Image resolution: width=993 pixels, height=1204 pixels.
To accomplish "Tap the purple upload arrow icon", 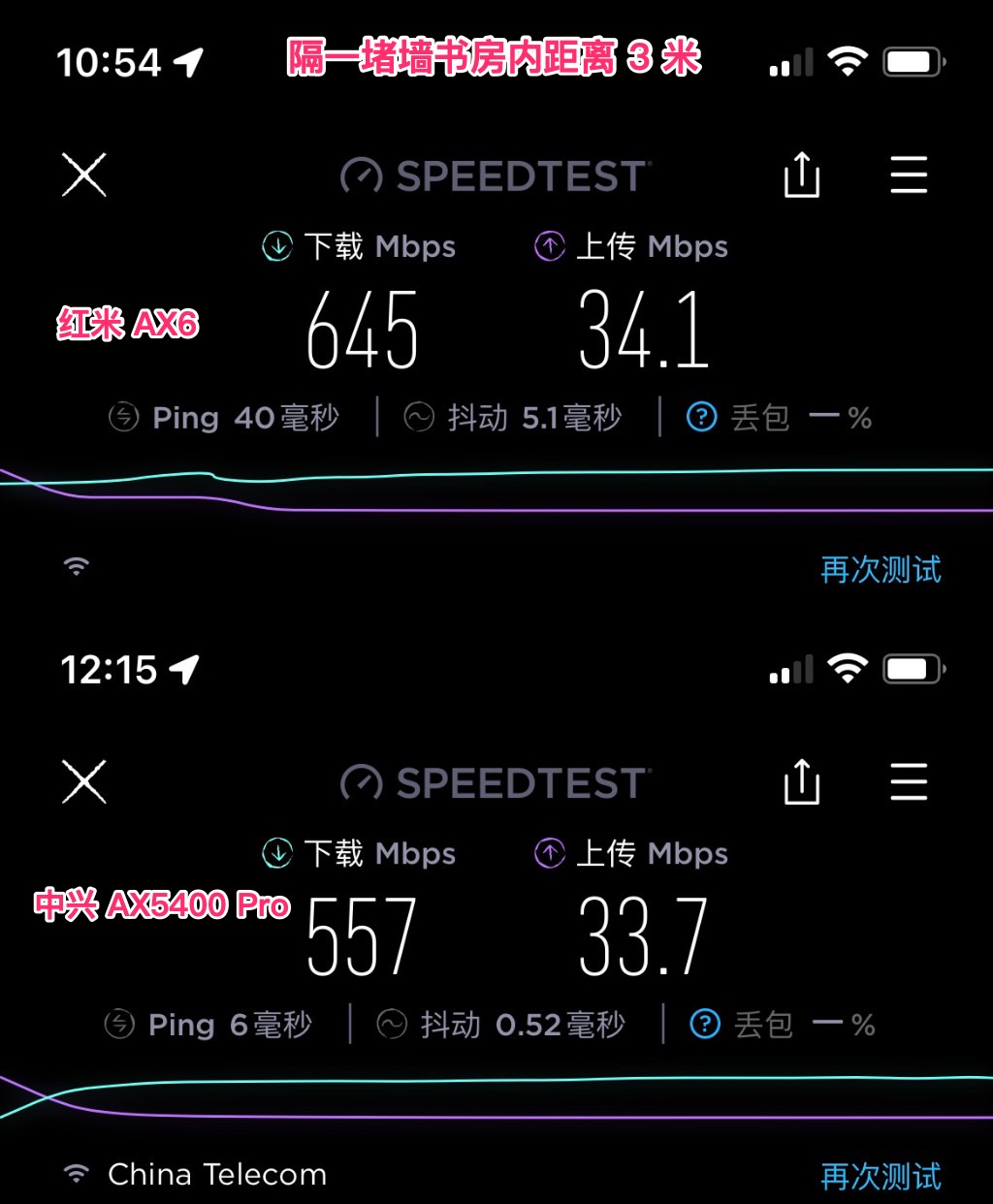I will 550,246.
